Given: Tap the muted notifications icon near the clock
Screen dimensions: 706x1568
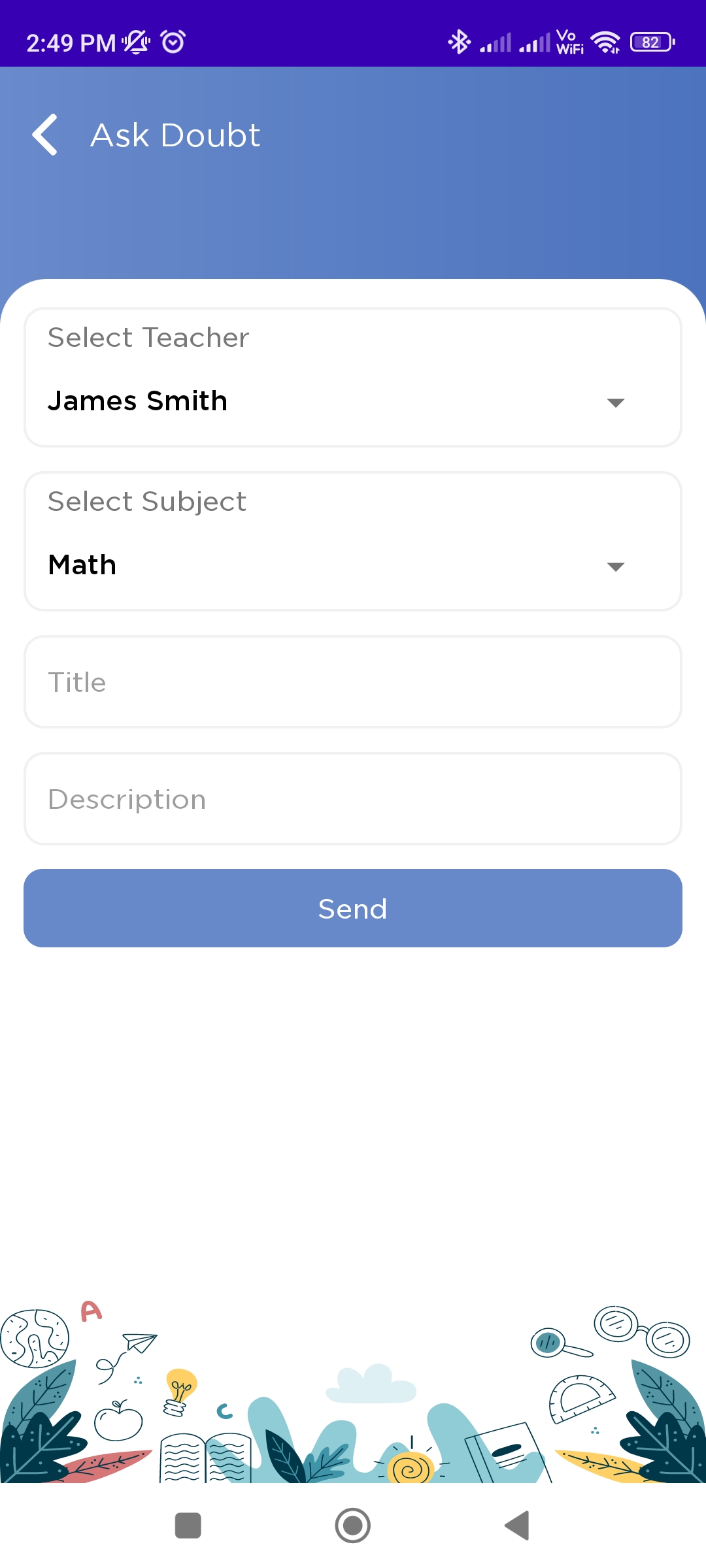Looking at the screenshot, I should [135, 41].
